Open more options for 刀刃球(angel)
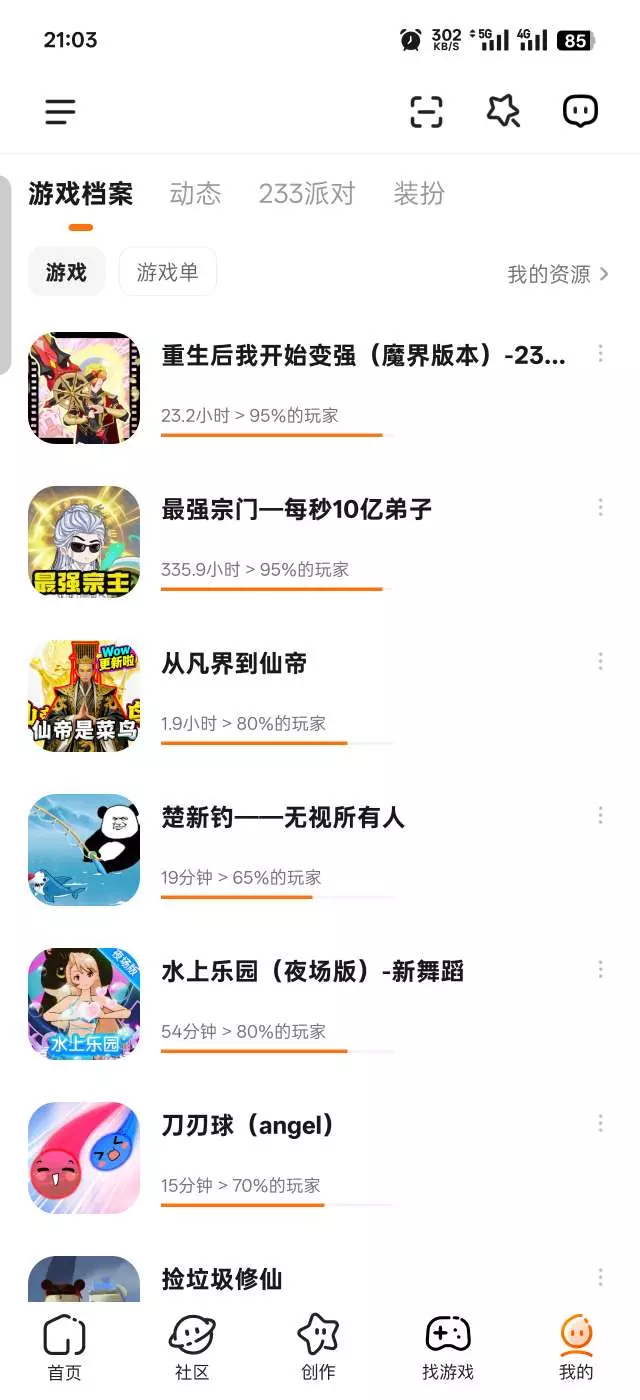Viewport: 640px width, 1400px height. (600, 1123)
